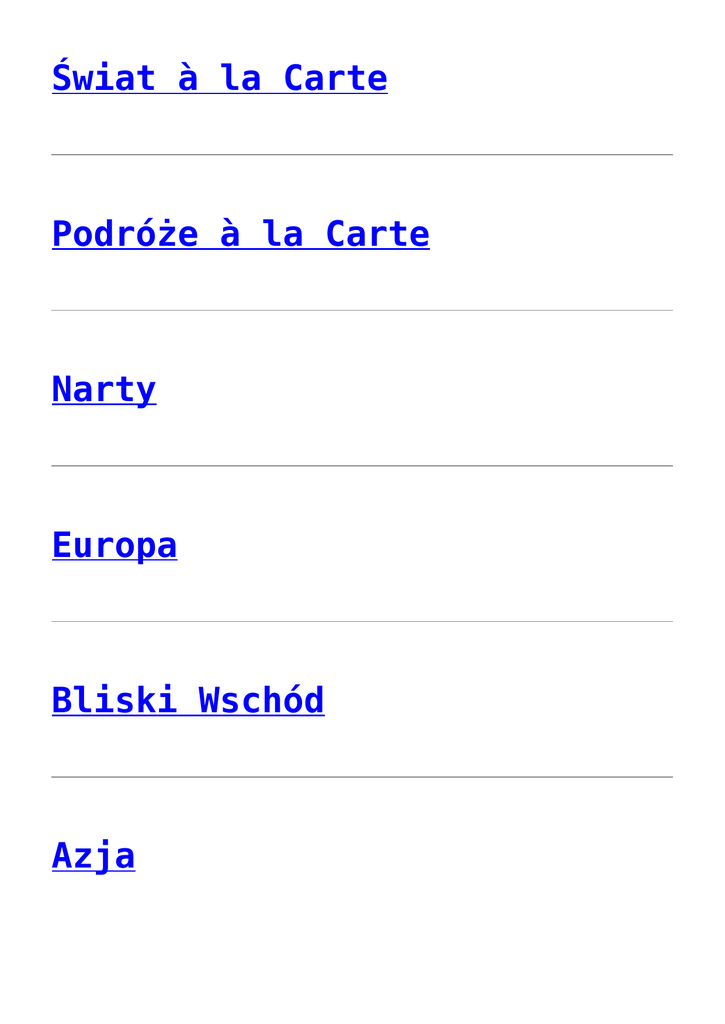725x1024 pixels.
Task: Visit the Bliski Wschód page
Action: click(x=188, y=700)
